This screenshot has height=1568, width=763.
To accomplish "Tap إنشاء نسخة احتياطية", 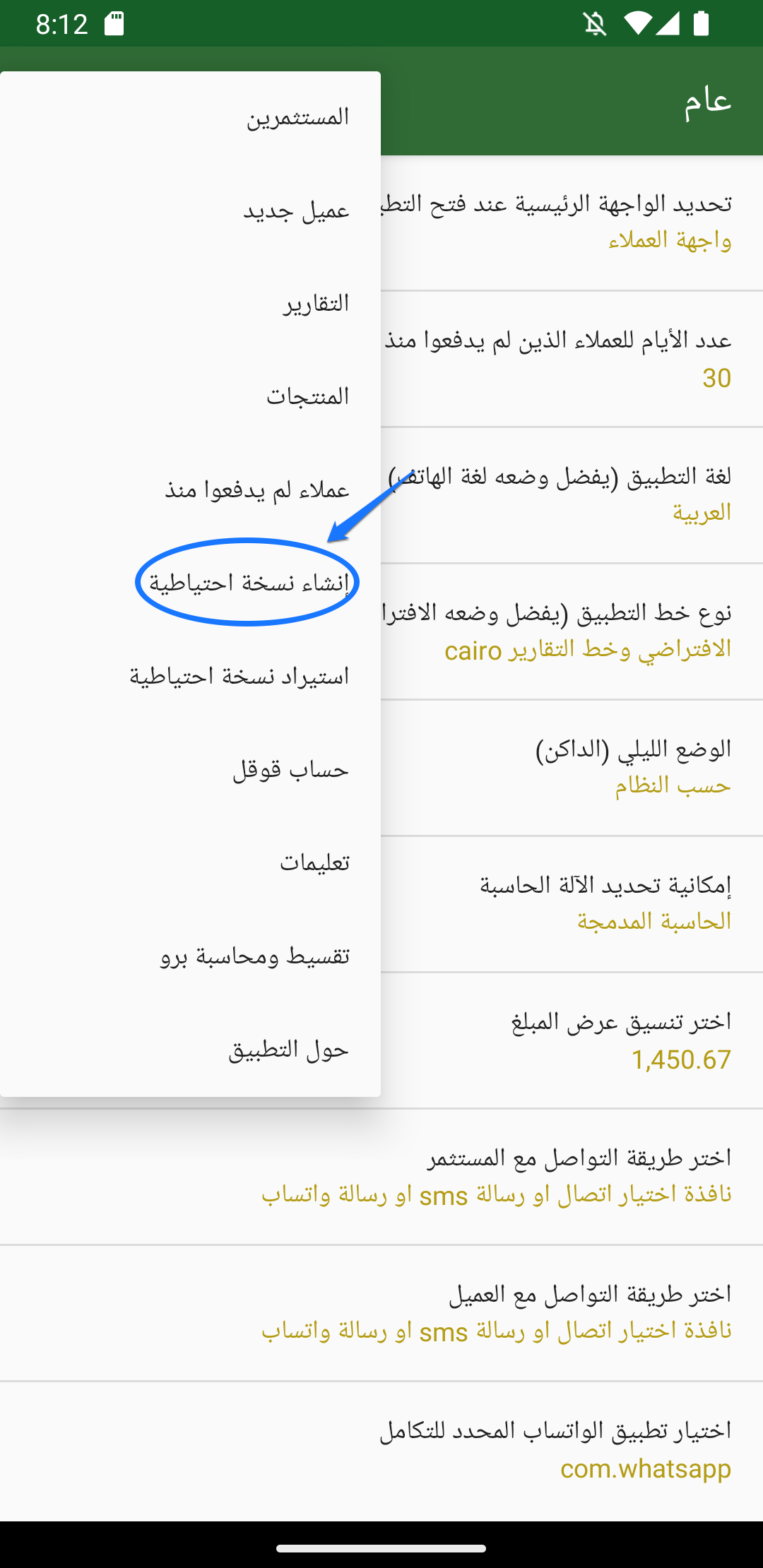I will [249, 583].
